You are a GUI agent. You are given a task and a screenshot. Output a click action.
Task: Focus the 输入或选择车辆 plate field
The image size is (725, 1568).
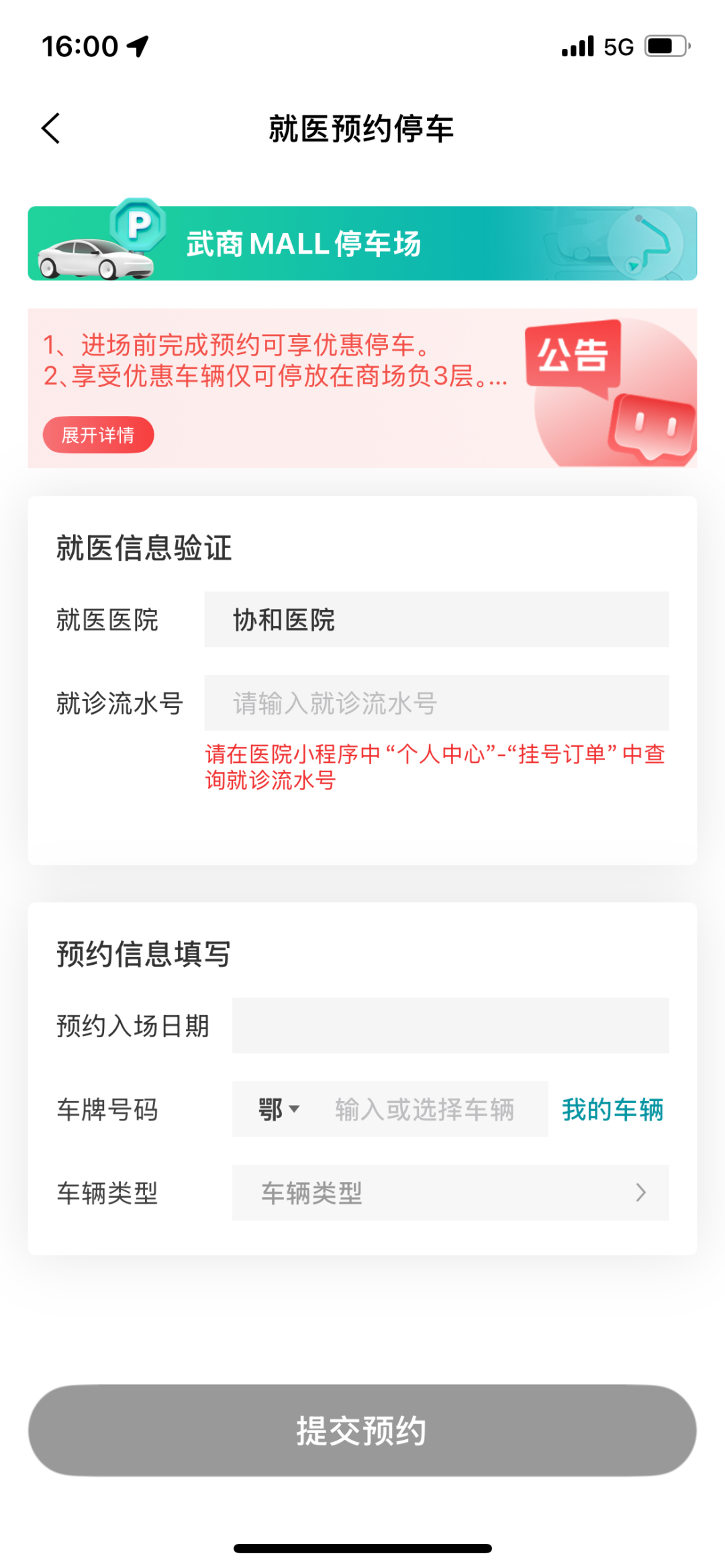click(430, 1109)
